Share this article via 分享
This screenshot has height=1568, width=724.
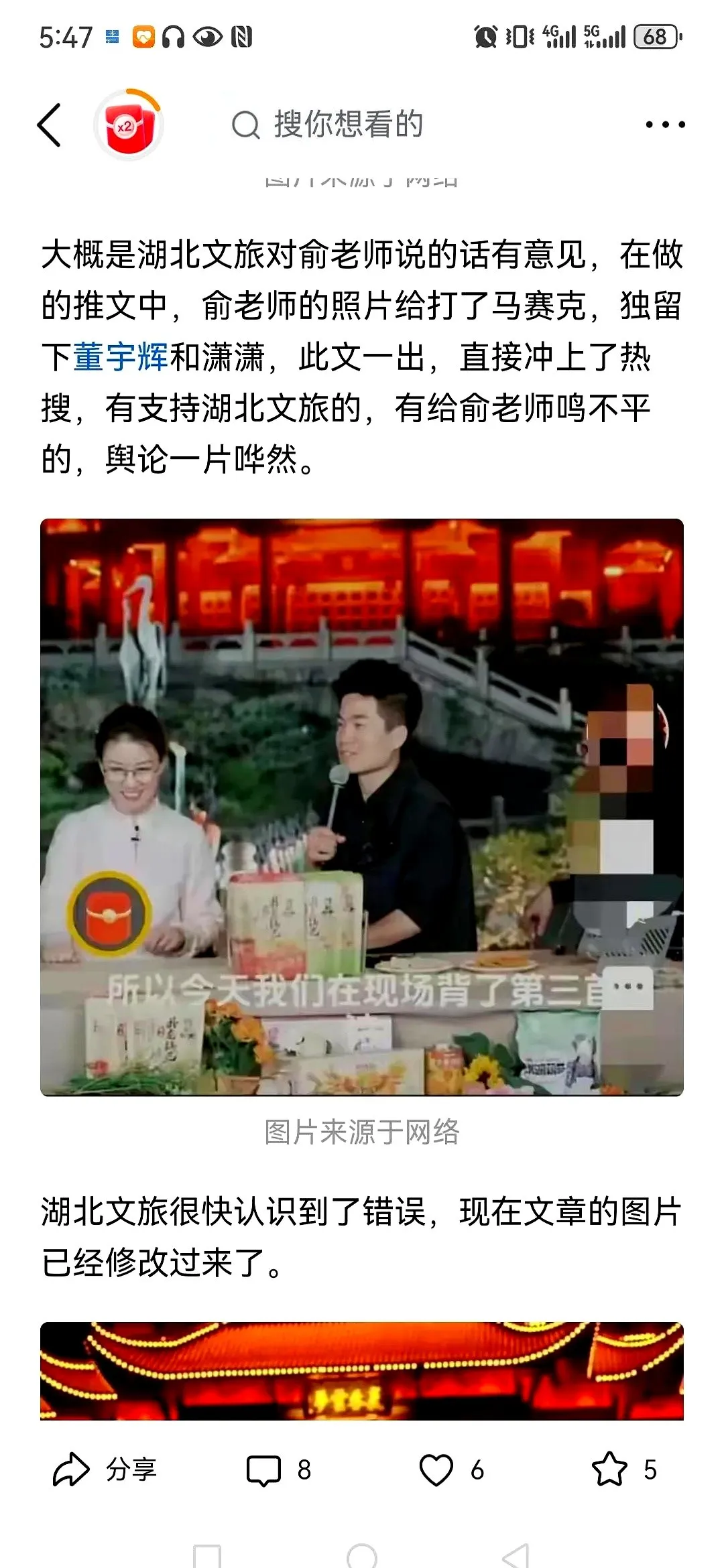[x=105, y=1469]
